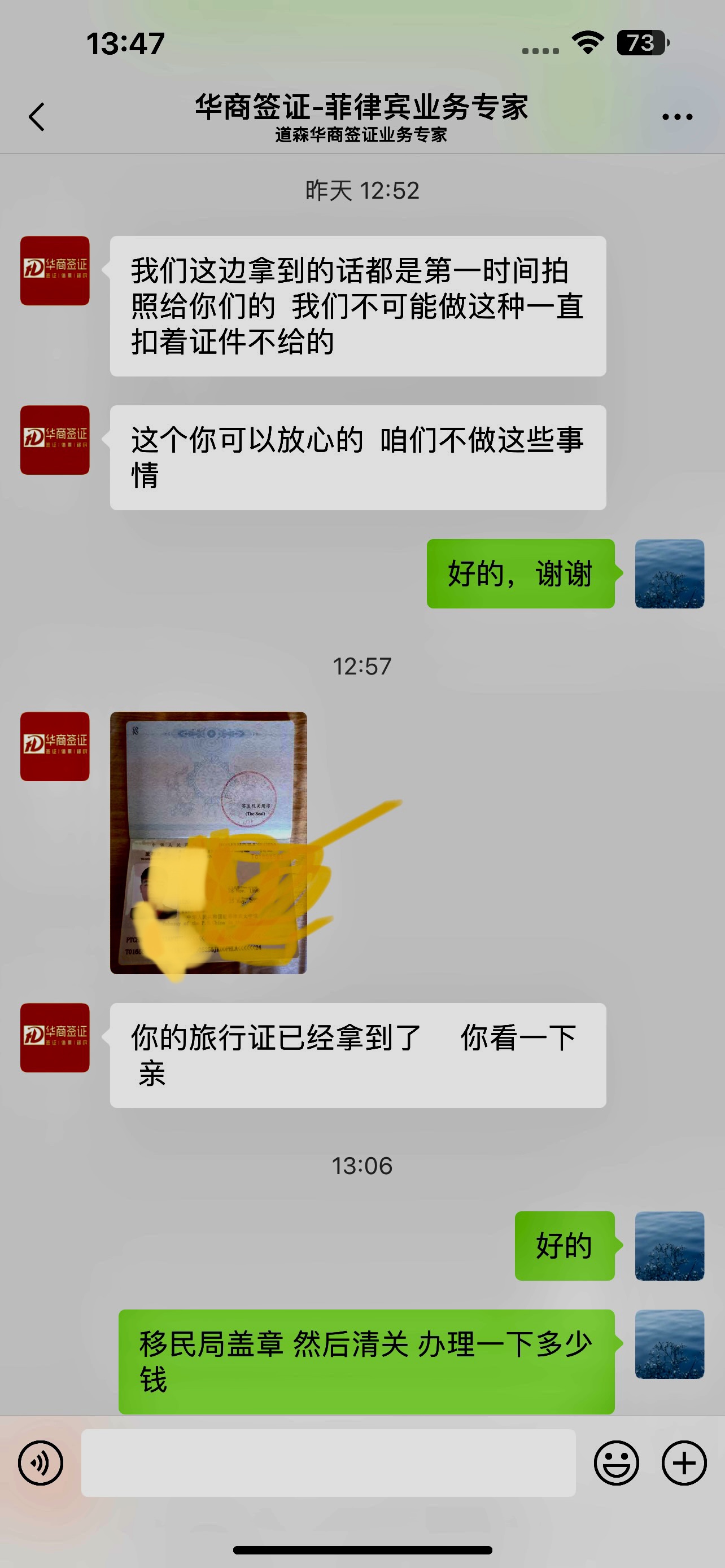The width and height of the screenshot is (725, 1568).
Task: Switch to voice message input
Action: click(x=41, y=1462)
